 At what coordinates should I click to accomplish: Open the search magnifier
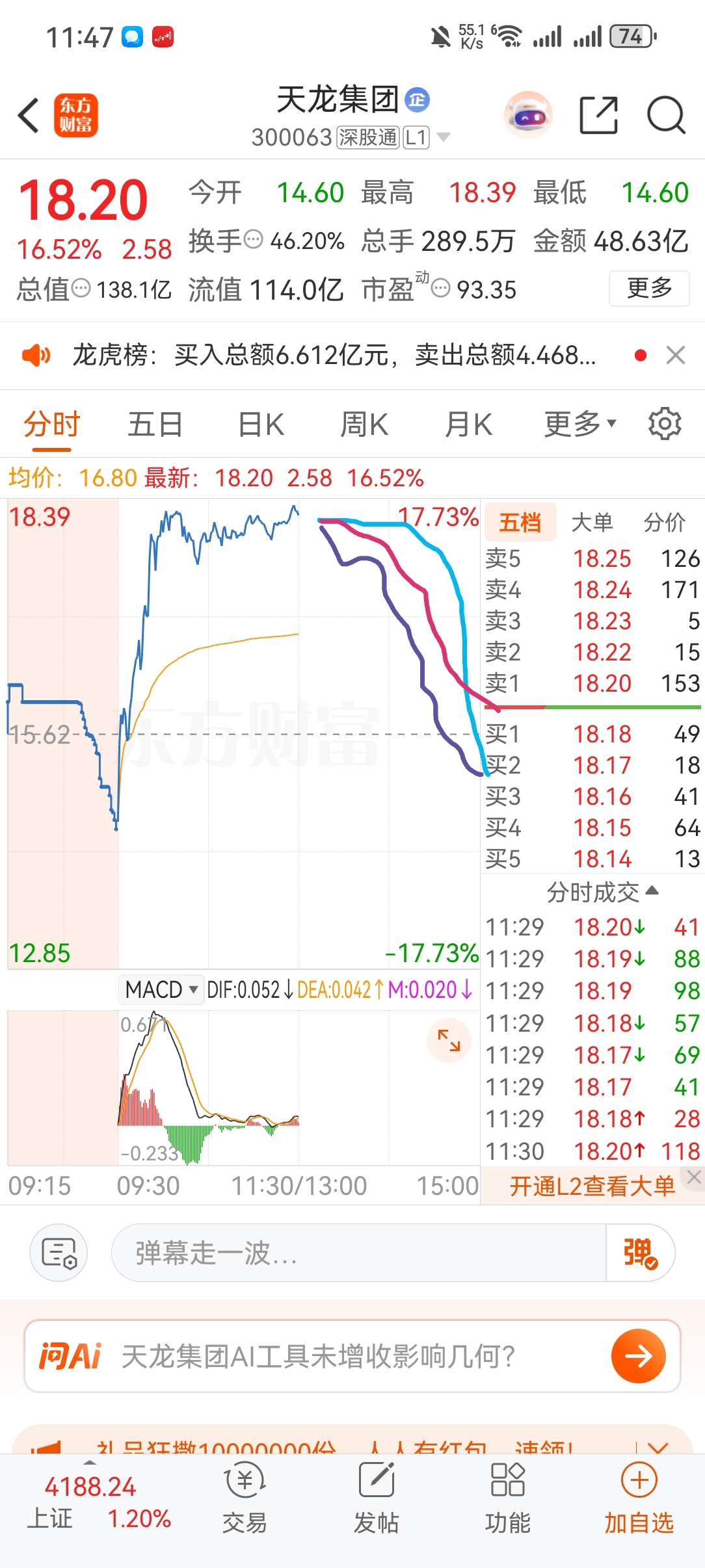(x=666, y=116)
